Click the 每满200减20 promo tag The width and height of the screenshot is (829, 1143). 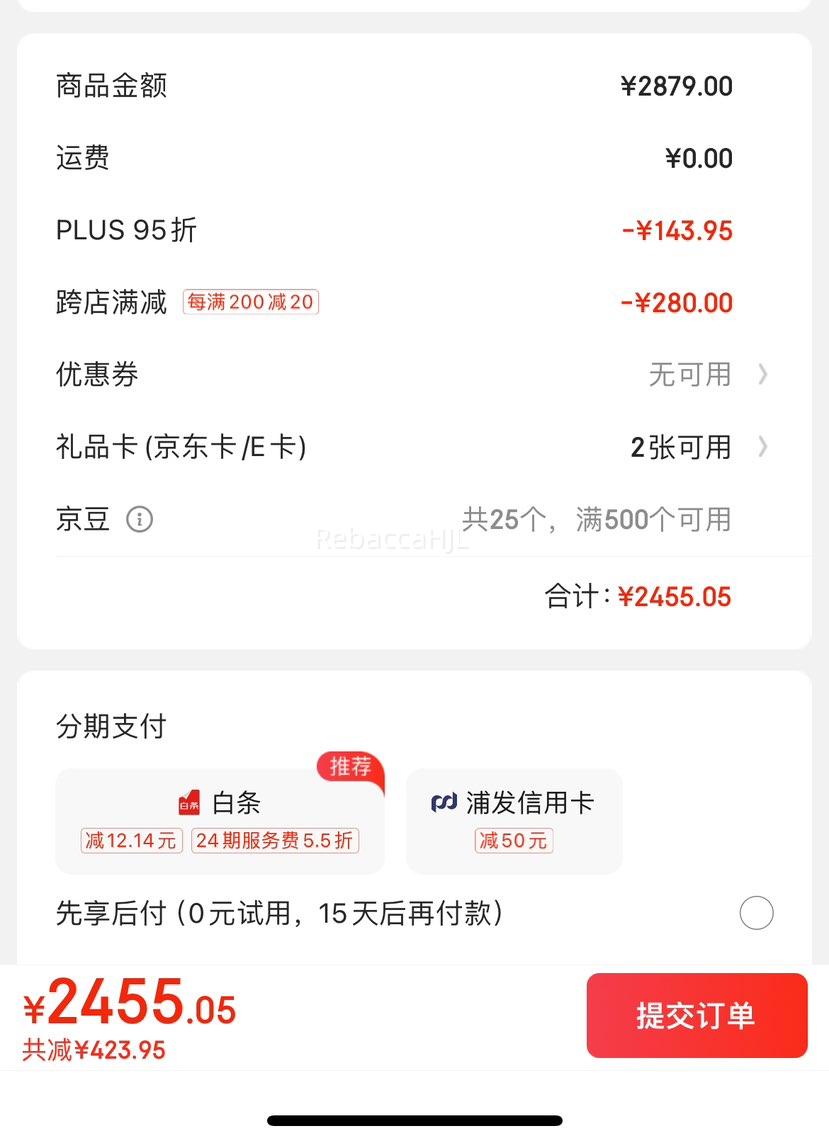[250, 302]
